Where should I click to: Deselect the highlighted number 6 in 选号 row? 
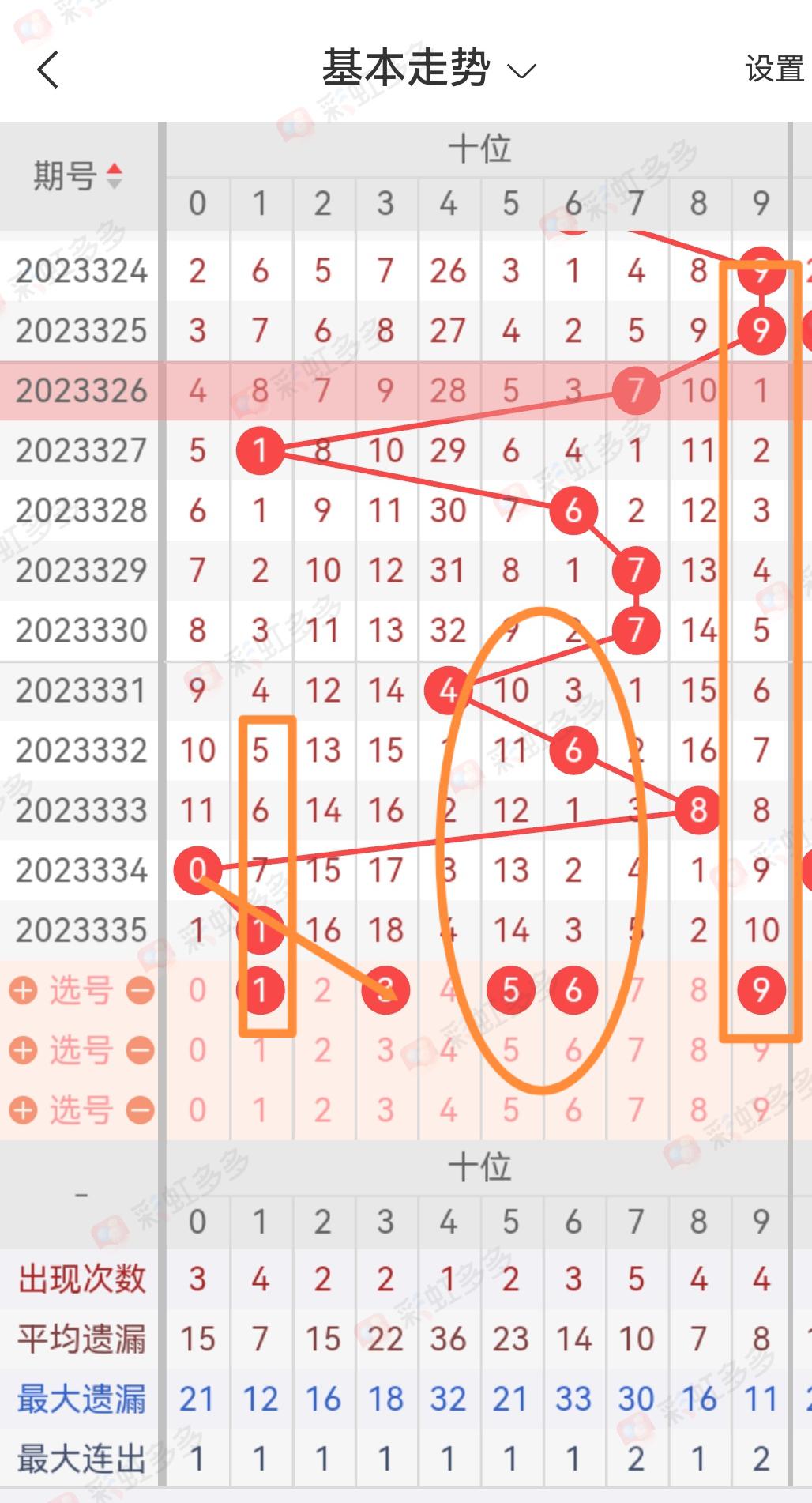click(x=573, y=989)
